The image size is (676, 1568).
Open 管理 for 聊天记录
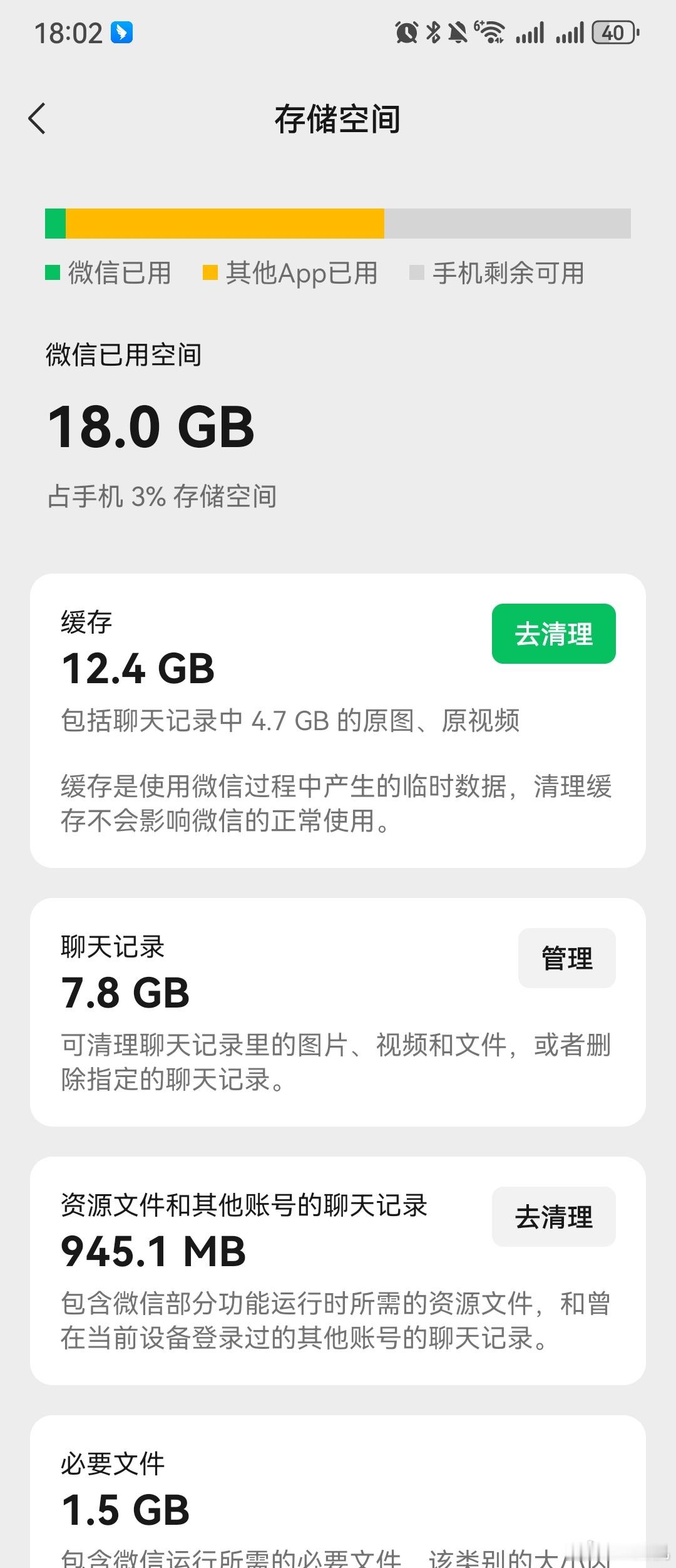point(566,957)
